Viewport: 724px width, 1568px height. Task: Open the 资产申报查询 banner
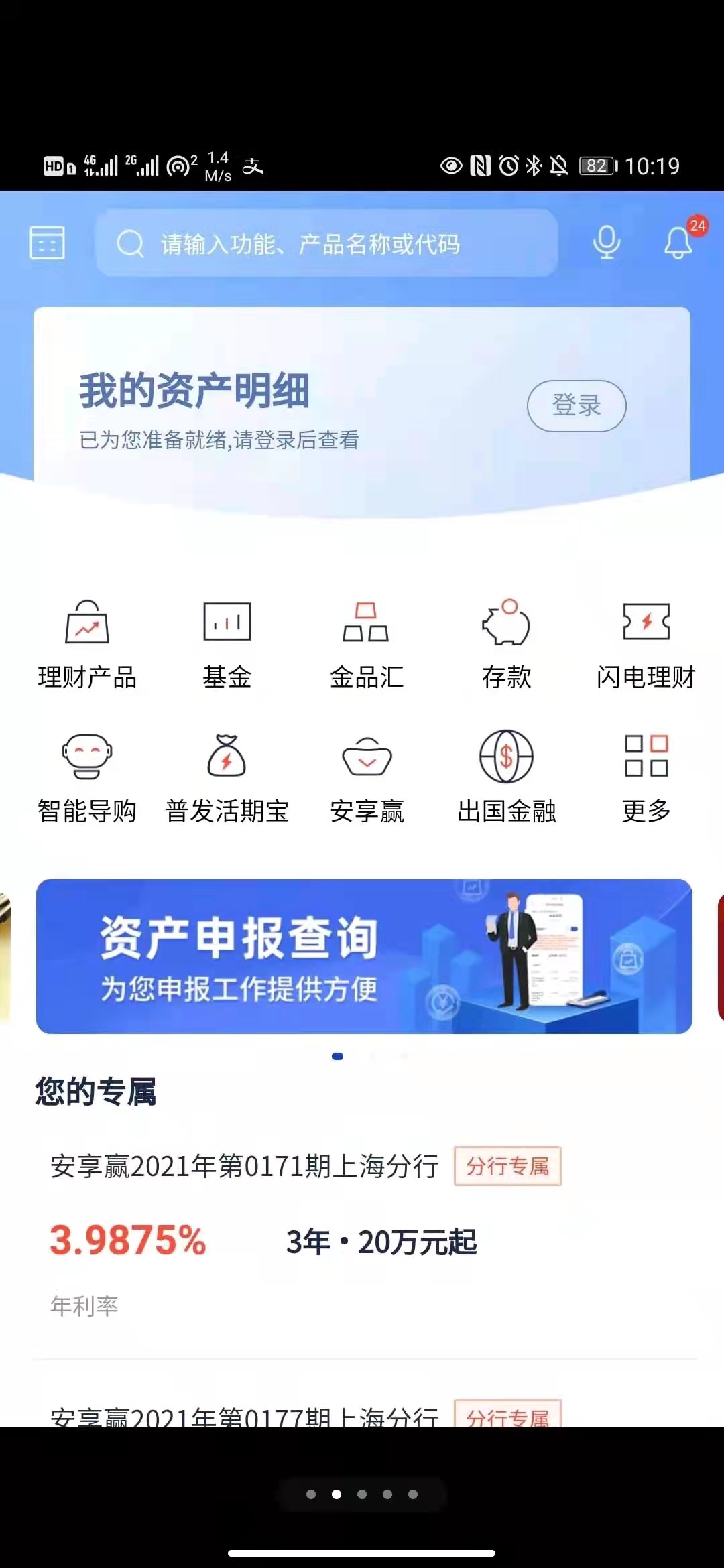pos(364,956)
